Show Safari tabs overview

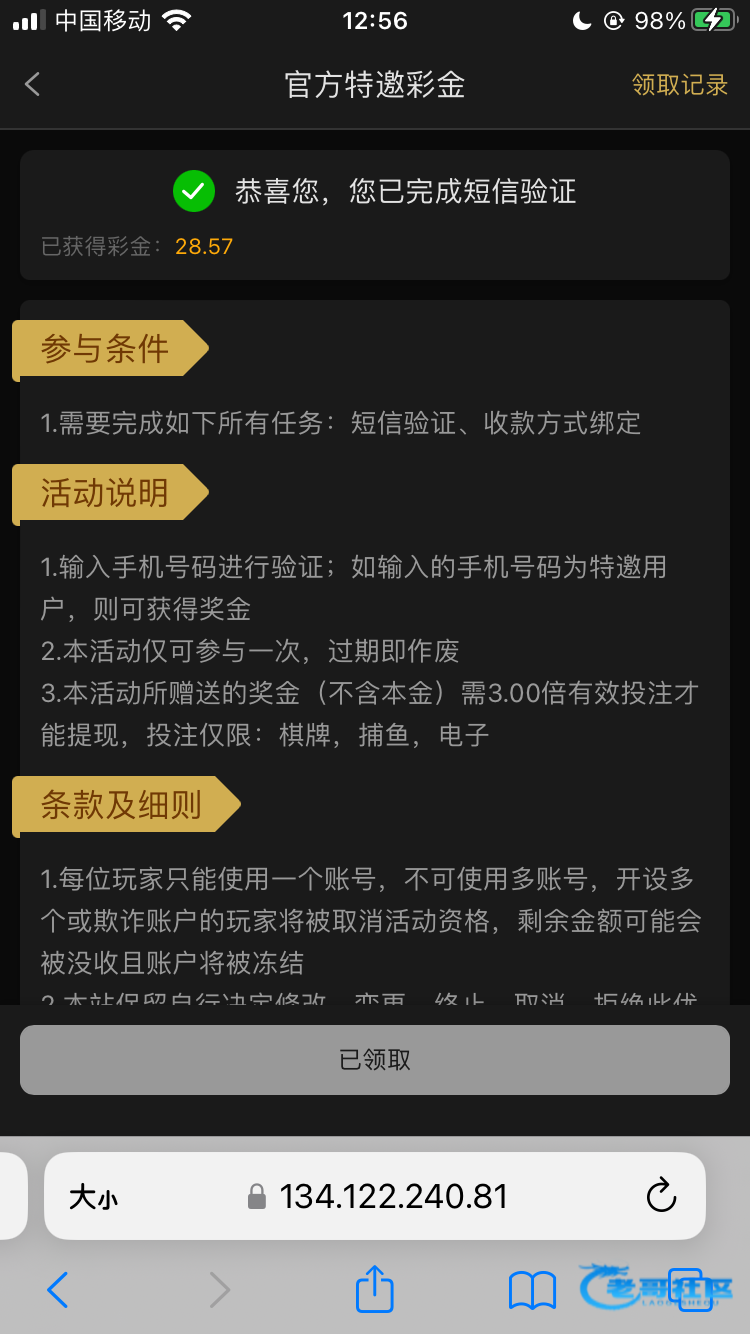click(x=686, y=1289)
